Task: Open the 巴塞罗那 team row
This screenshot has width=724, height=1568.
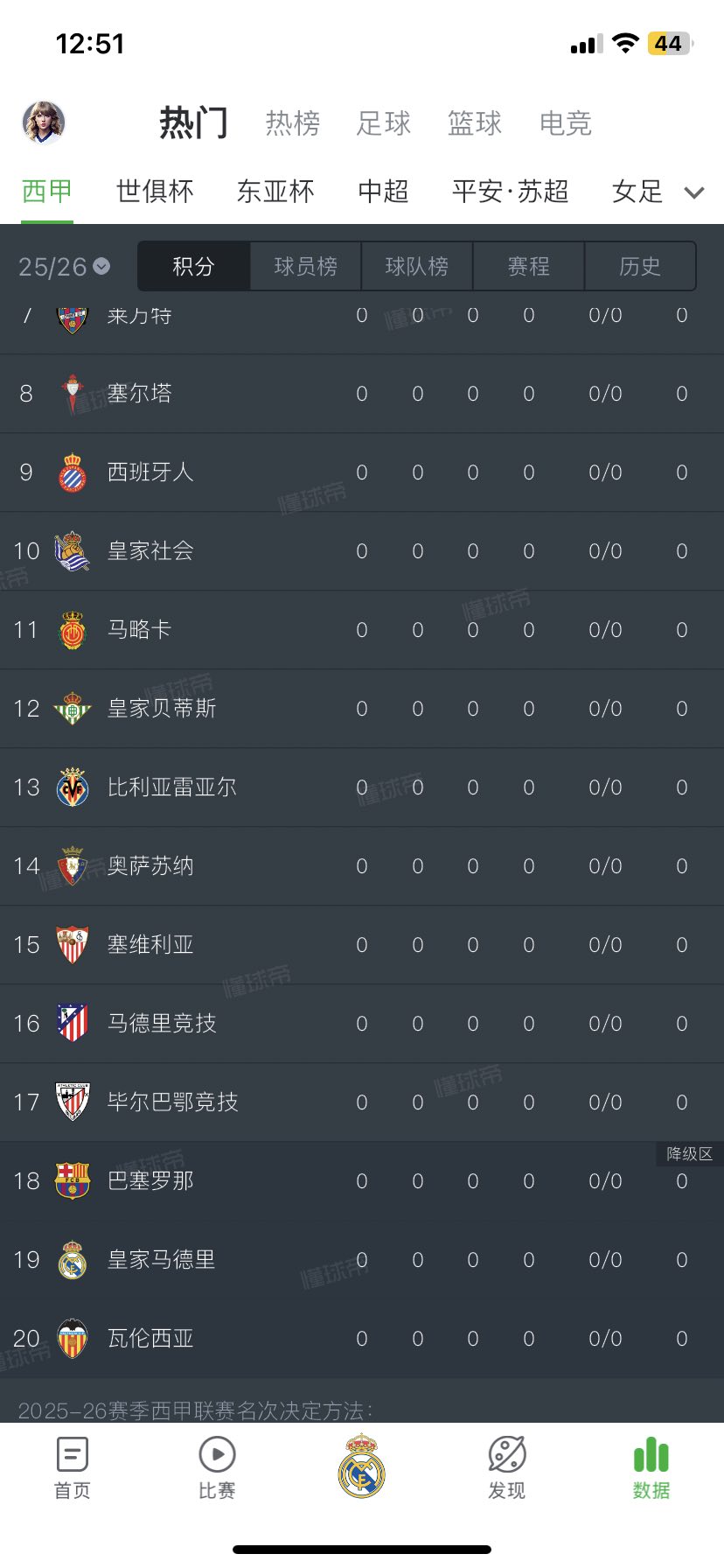Action: pyautogui.click(x=362, y=1181)
